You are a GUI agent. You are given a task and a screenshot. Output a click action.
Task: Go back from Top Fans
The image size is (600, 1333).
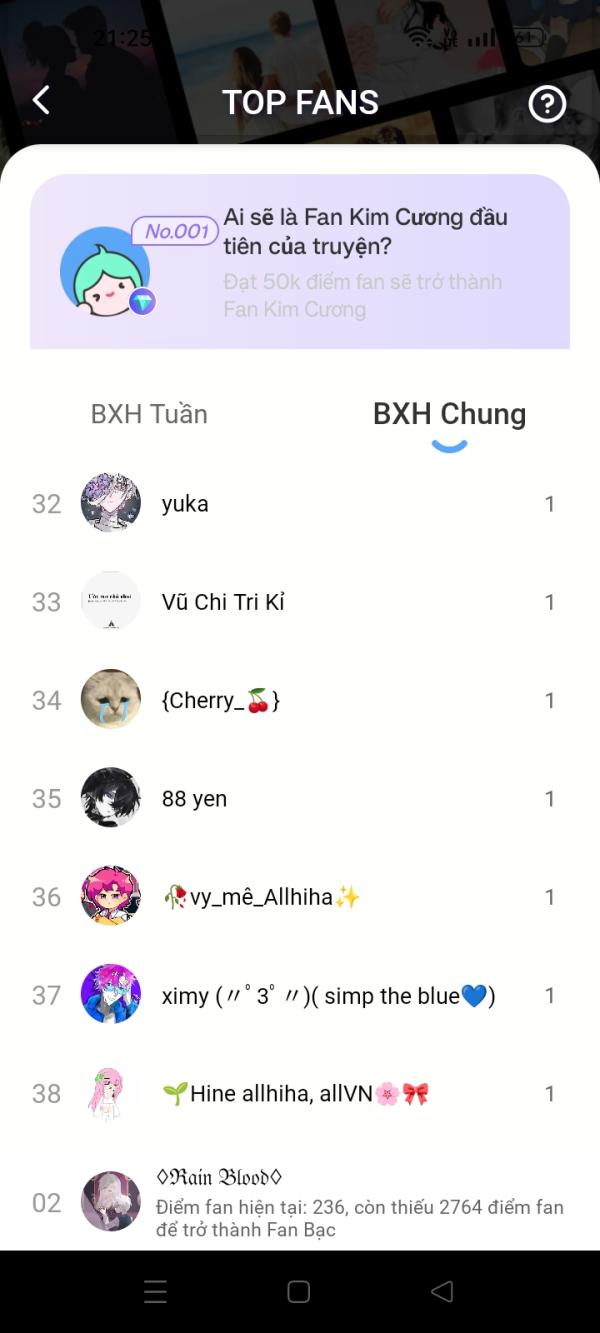click(41, 101)
